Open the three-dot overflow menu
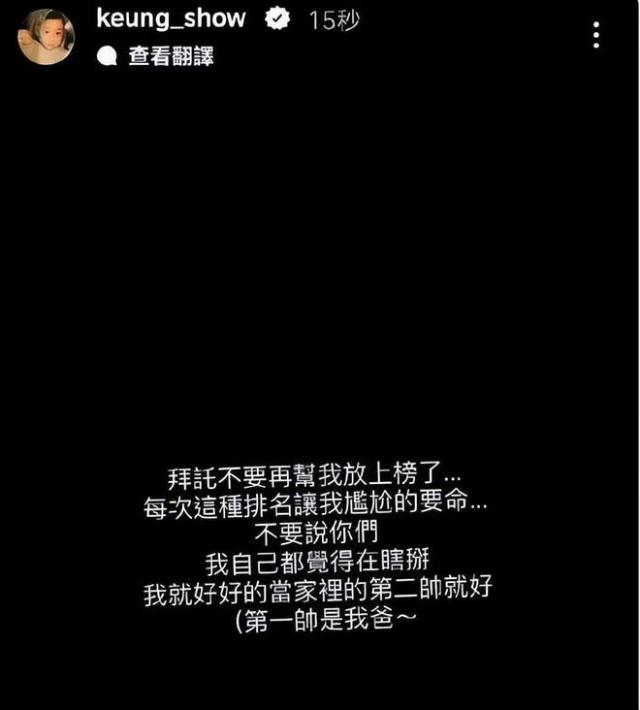640x710 pixels. pyautogui.click(x=596, y=36)
